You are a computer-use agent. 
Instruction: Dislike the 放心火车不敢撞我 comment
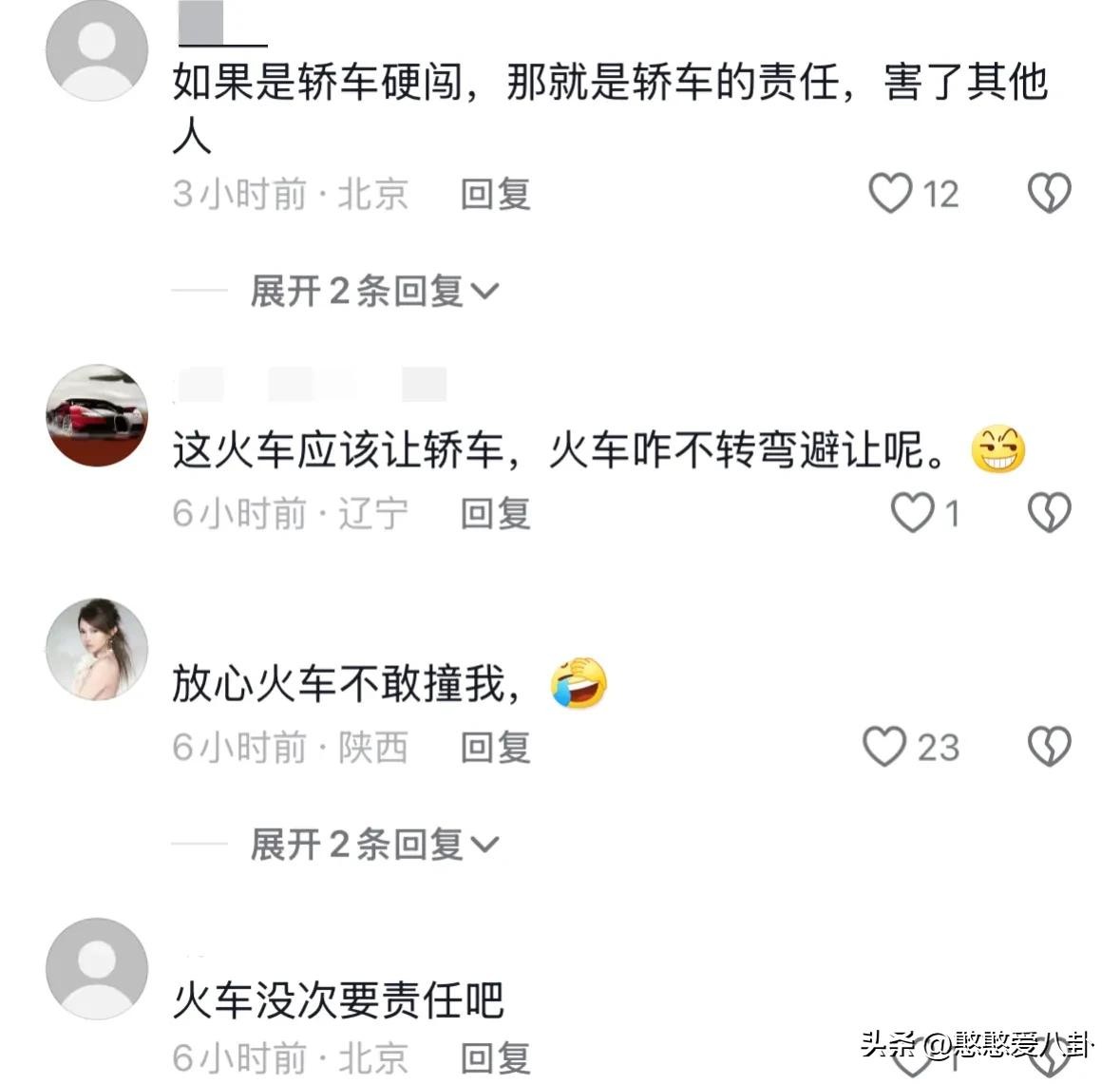1049,747
